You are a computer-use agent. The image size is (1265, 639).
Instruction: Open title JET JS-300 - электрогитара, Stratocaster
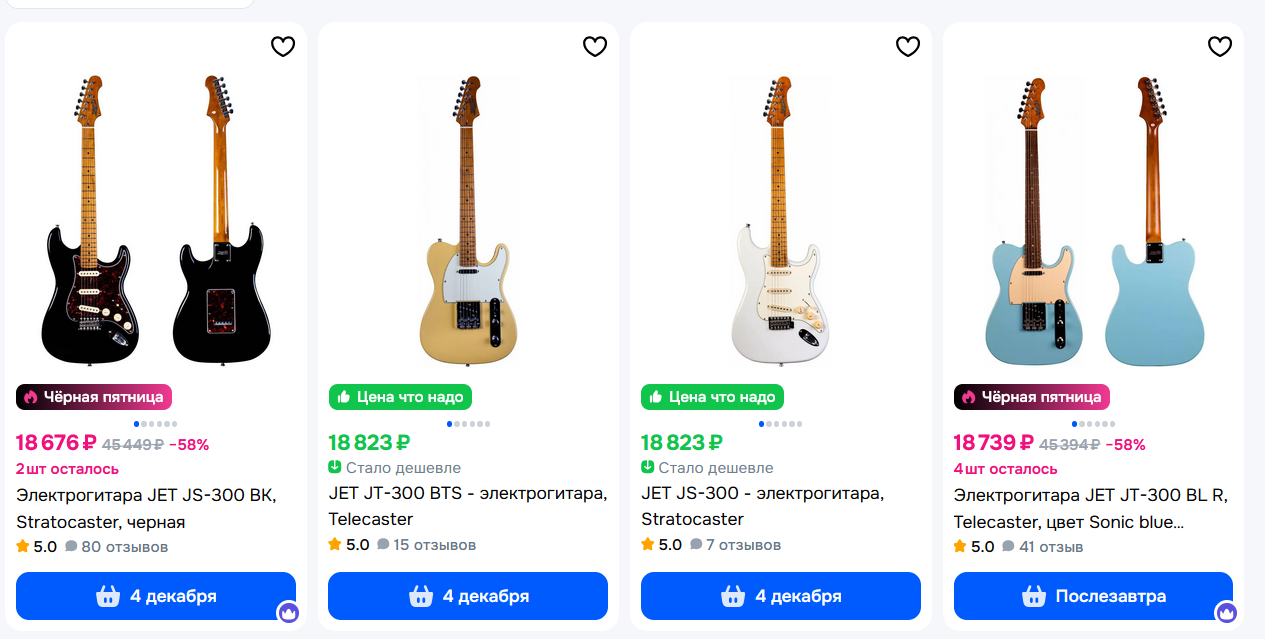point(762,507)
